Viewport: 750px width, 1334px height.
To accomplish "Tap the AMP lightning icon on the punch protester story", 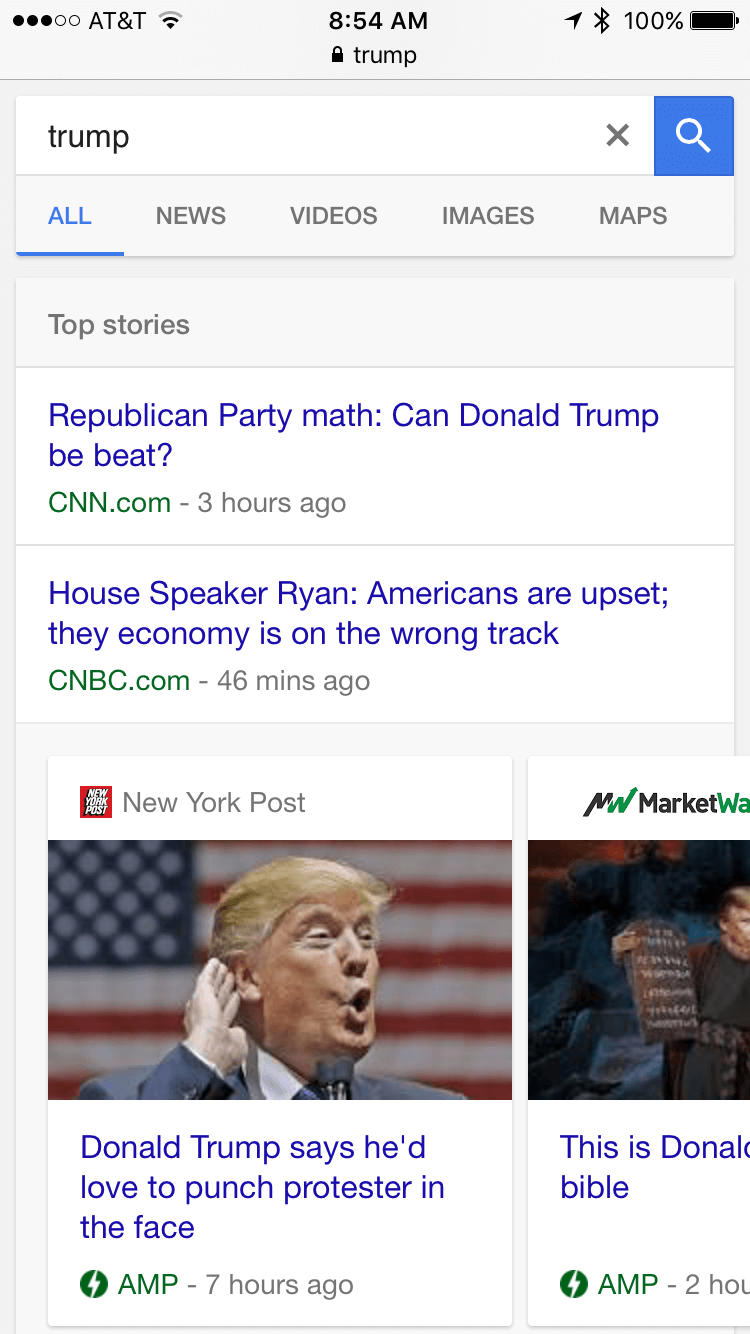I will 93,1284.
